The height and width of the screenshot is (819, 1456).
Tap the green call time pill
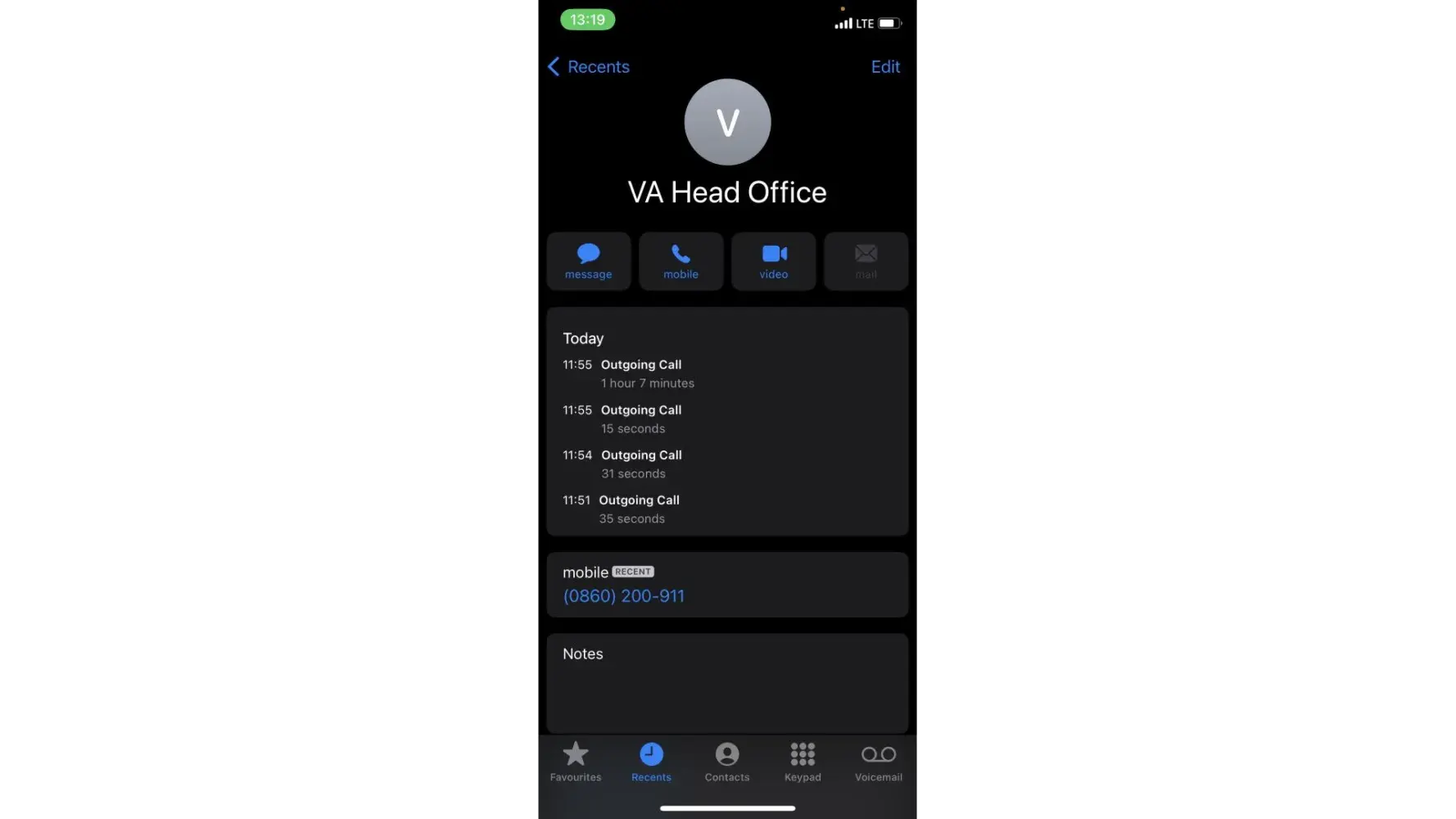[x=587, y=20]
